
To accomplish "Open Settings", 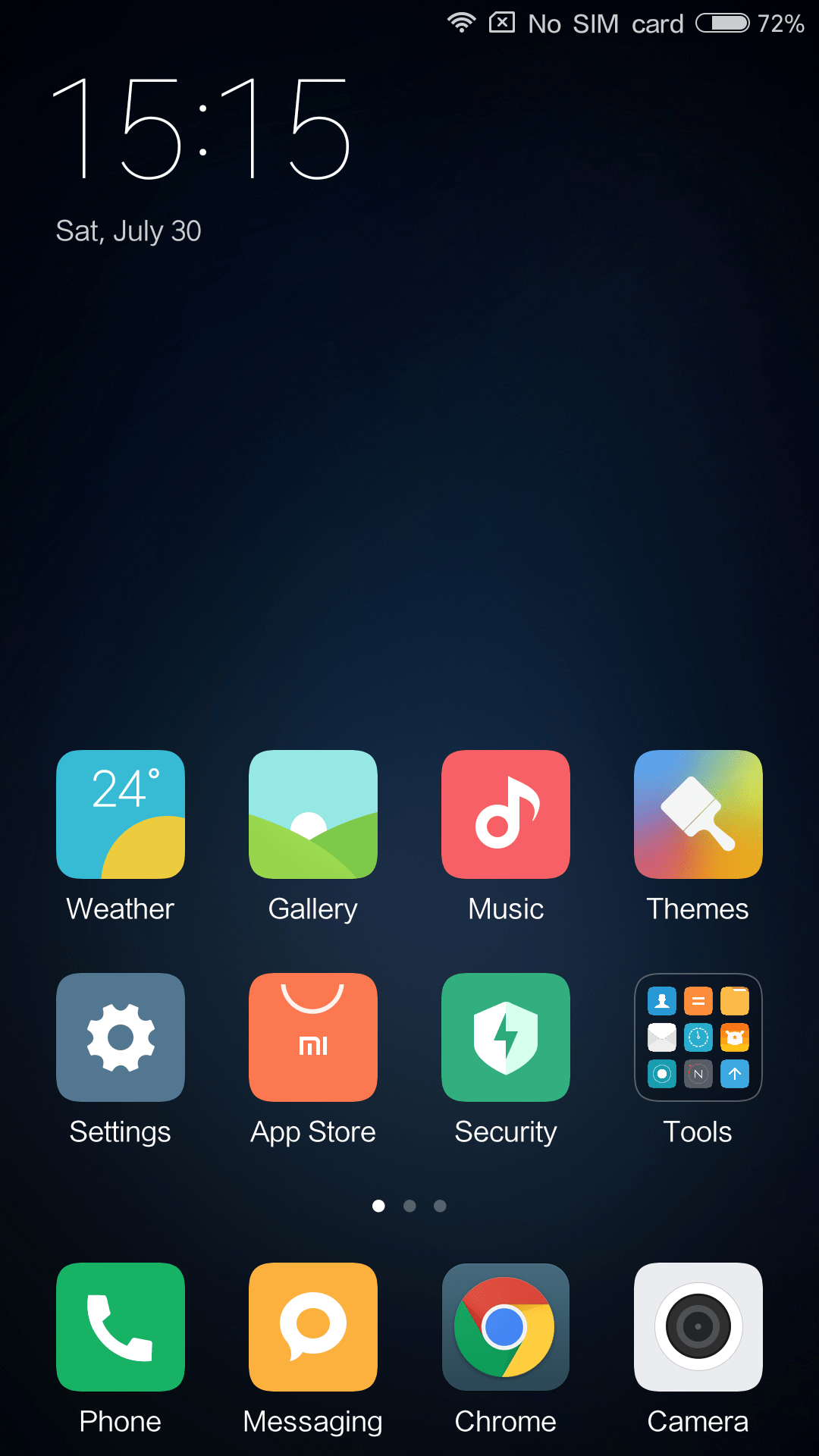I will pos(121,1037).
